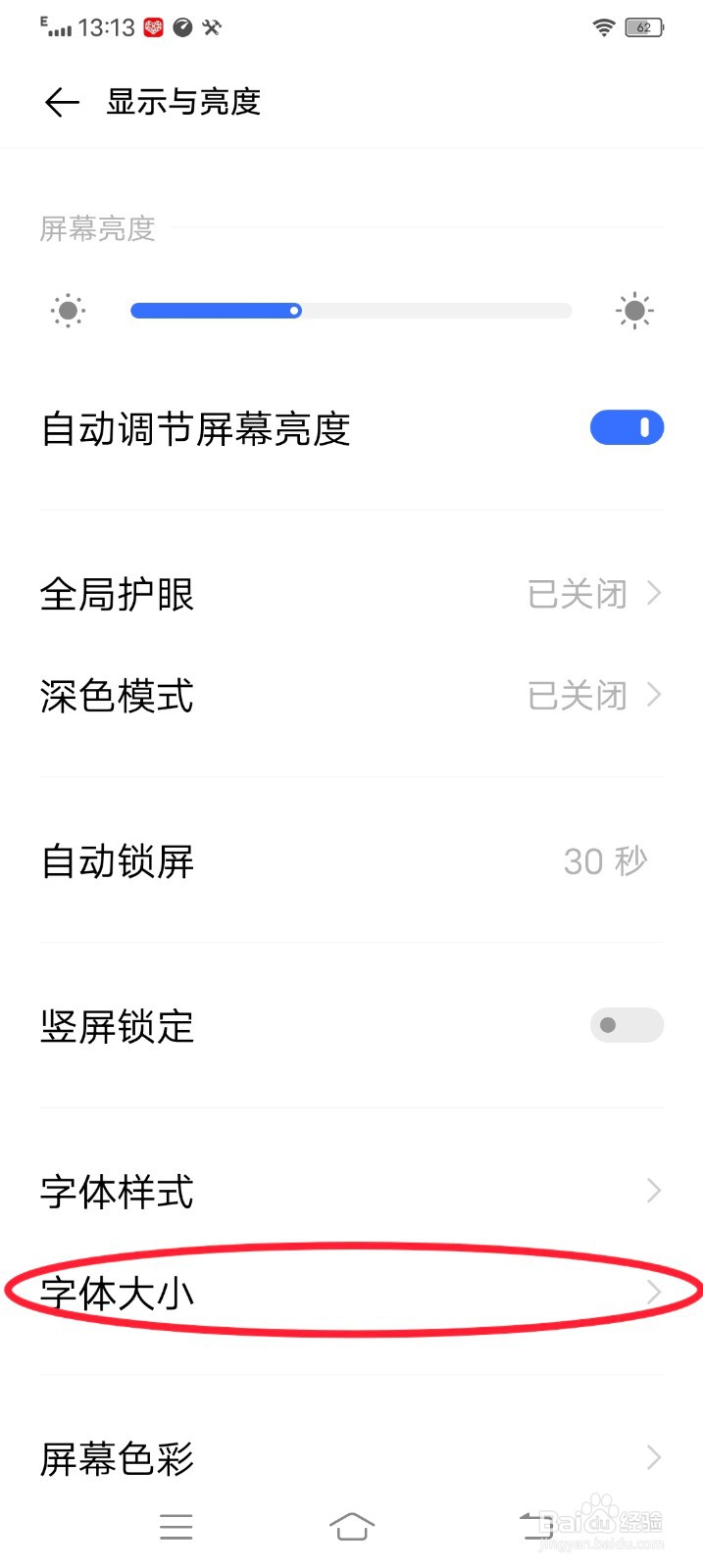The image size is (703, 1568).
Task: Go to the home screen
Action: (352, 1526)
